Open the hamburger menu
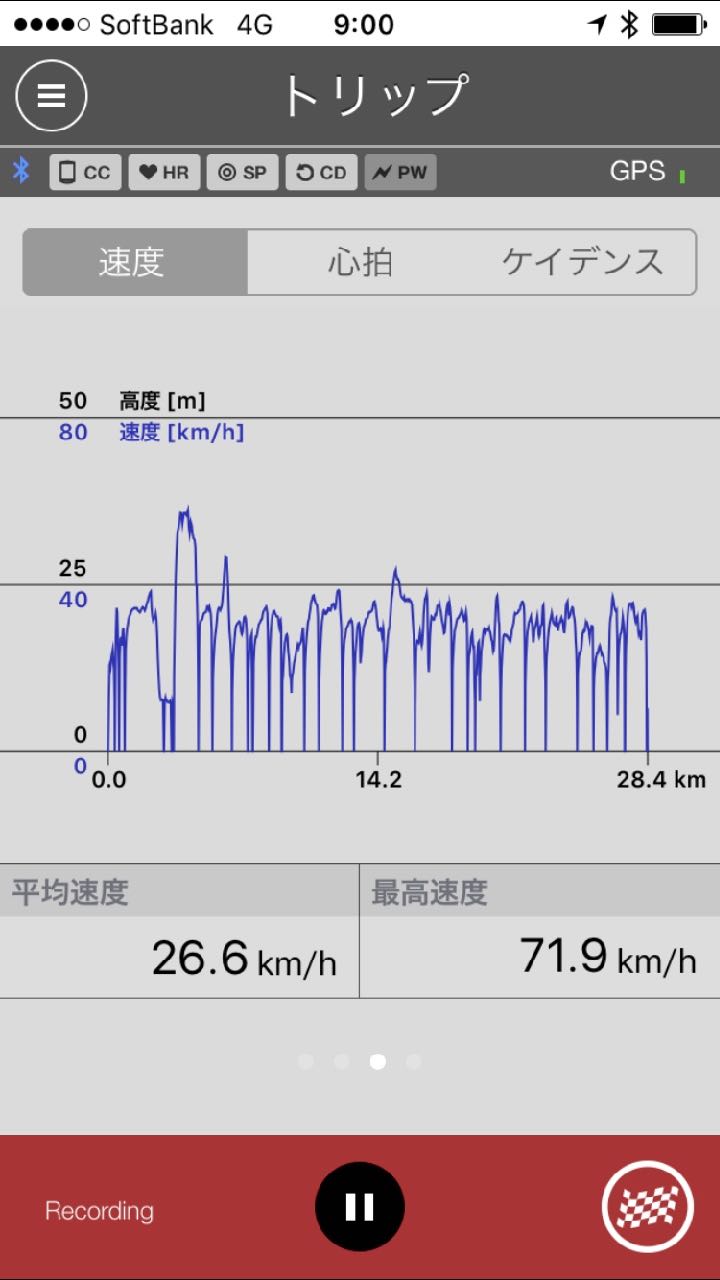Screen dimensions: 720x1280 tap(51, 96)
